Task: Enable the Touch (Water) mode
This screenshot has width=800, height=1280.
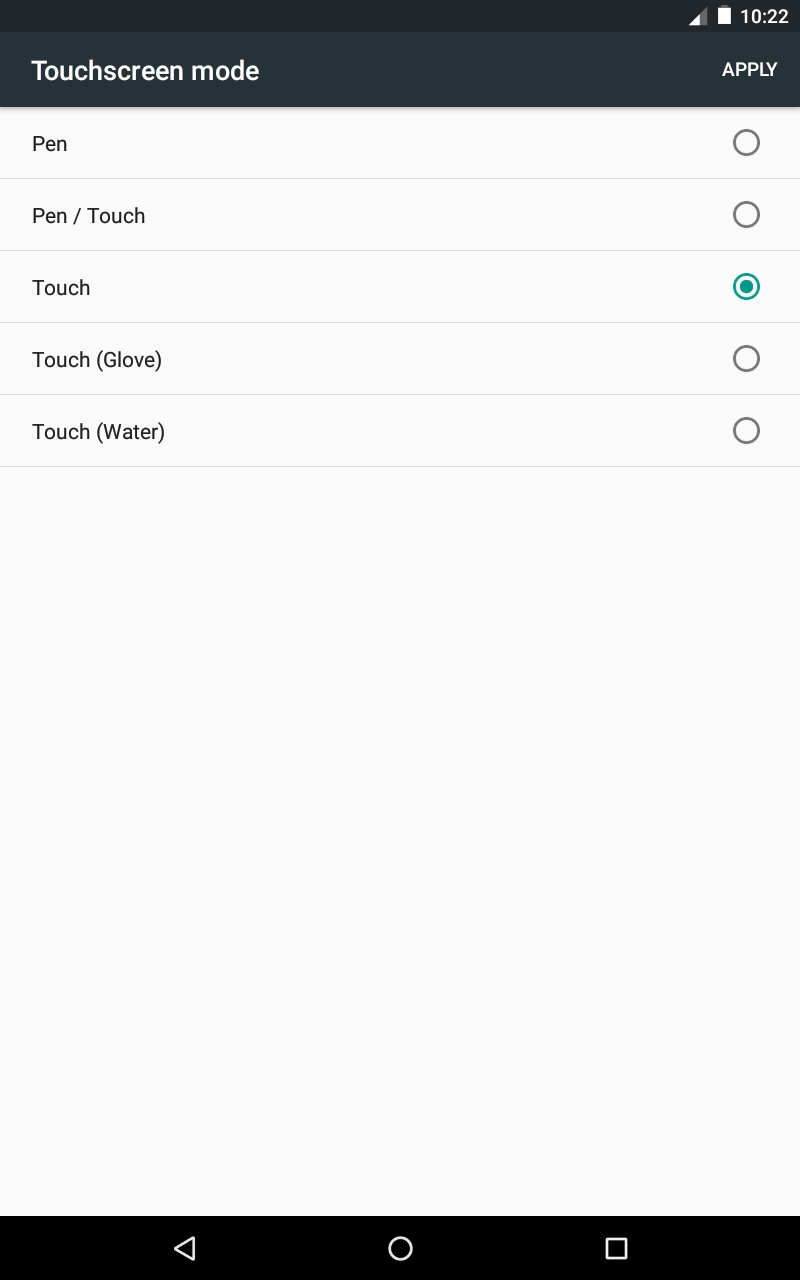Action: tap(400, 431)
